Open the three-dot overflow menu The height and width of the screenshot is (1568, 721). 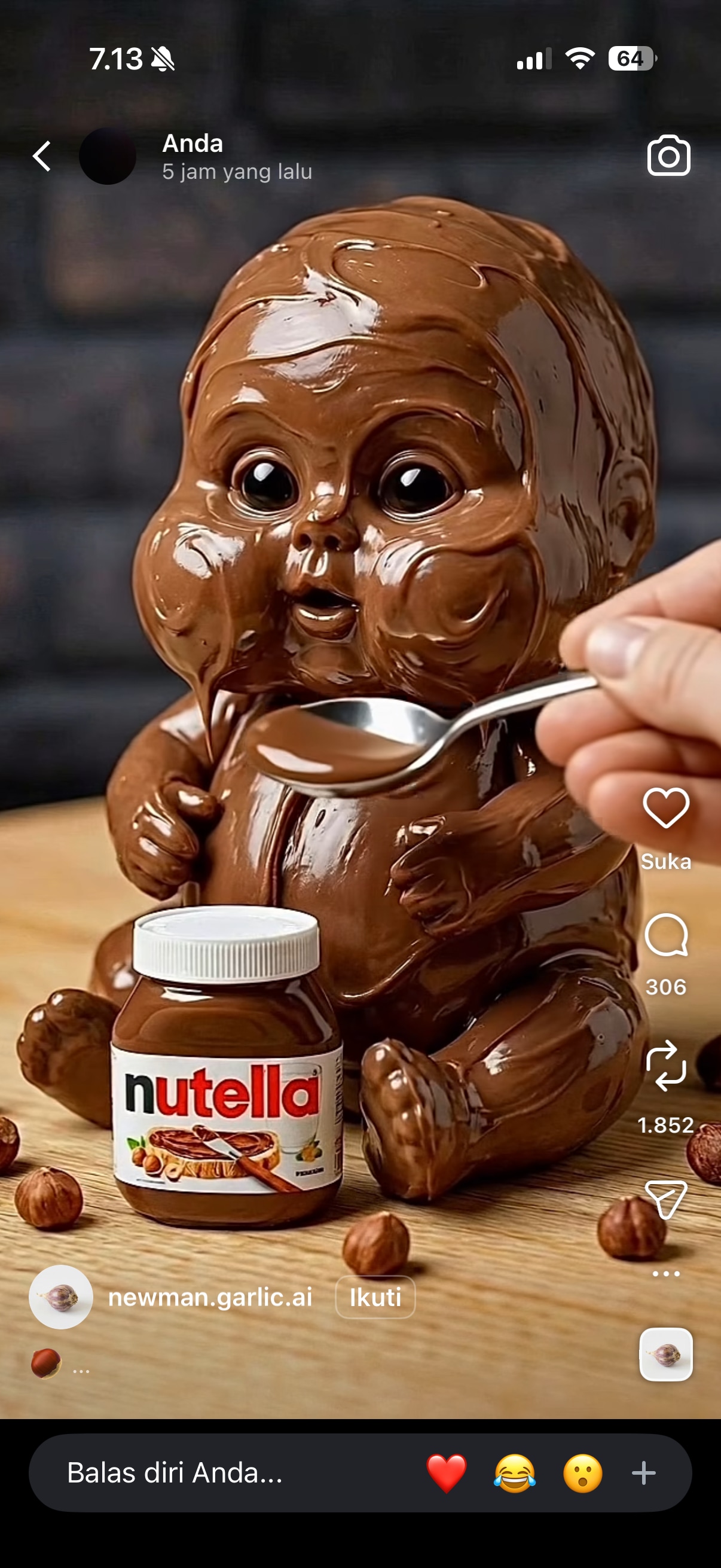coord(665,1273)
